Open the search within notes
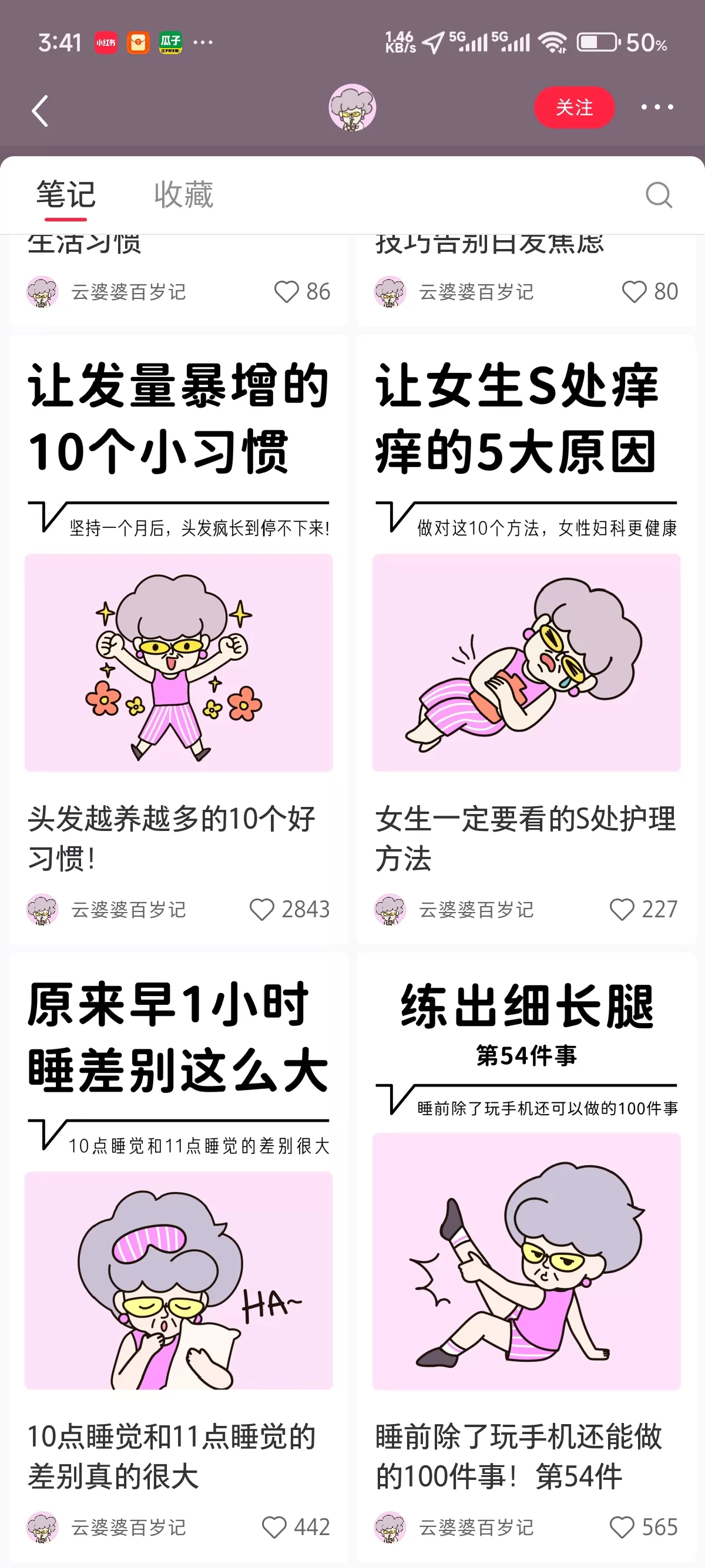The image size is (705, 1568). tap(659, 195)
